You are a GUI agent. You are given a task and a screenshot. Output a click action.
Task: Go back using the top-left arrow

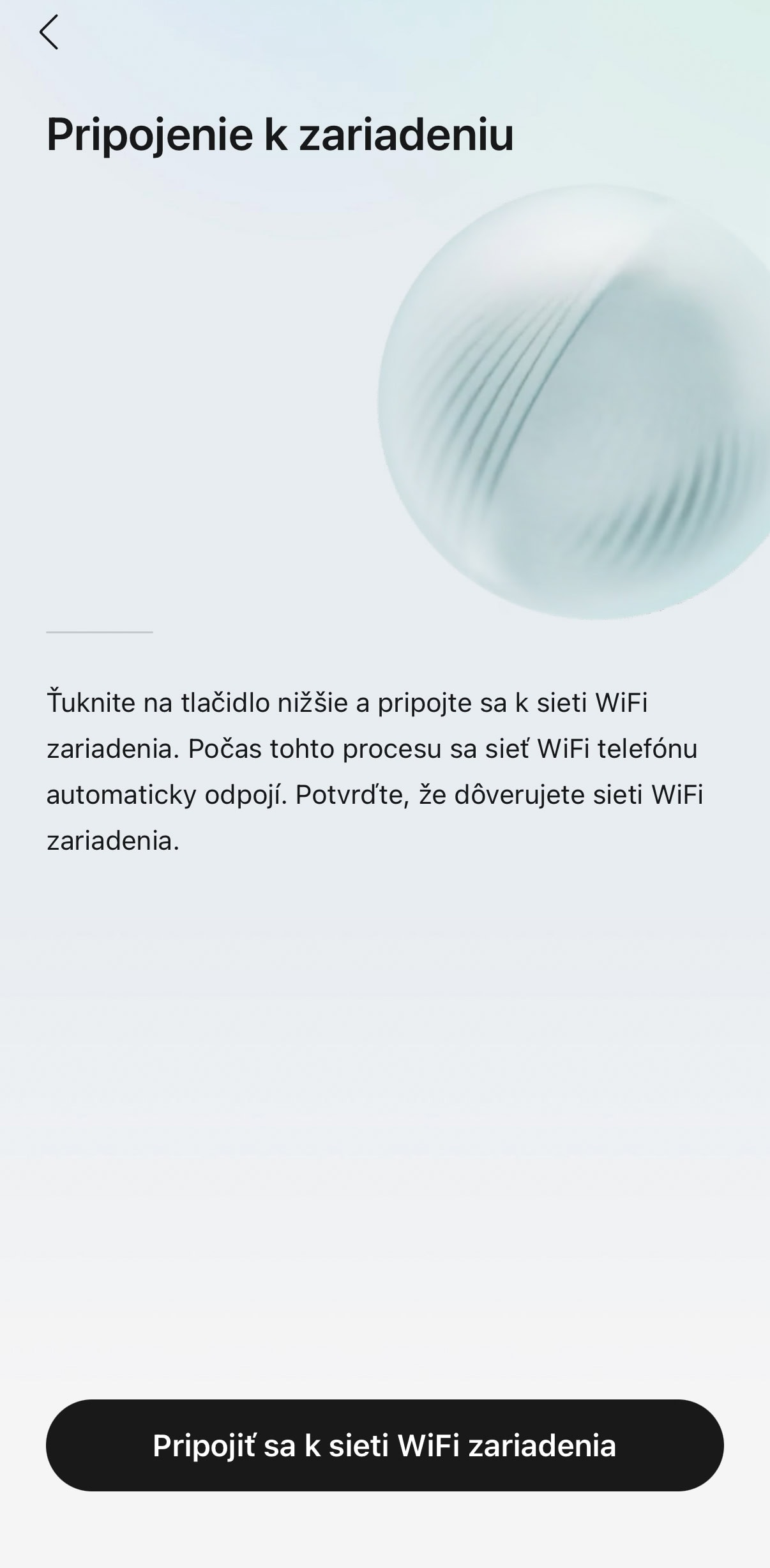click(49, 32)
